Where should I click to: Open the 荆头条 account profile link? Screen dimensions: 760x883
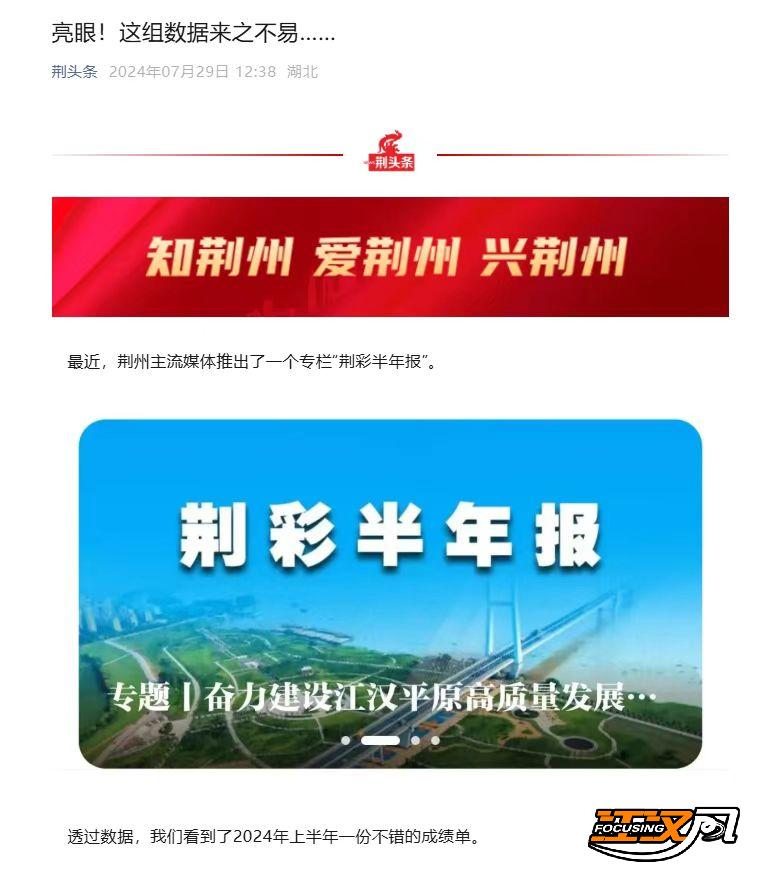pyautogui.click(x=74, y=72)
